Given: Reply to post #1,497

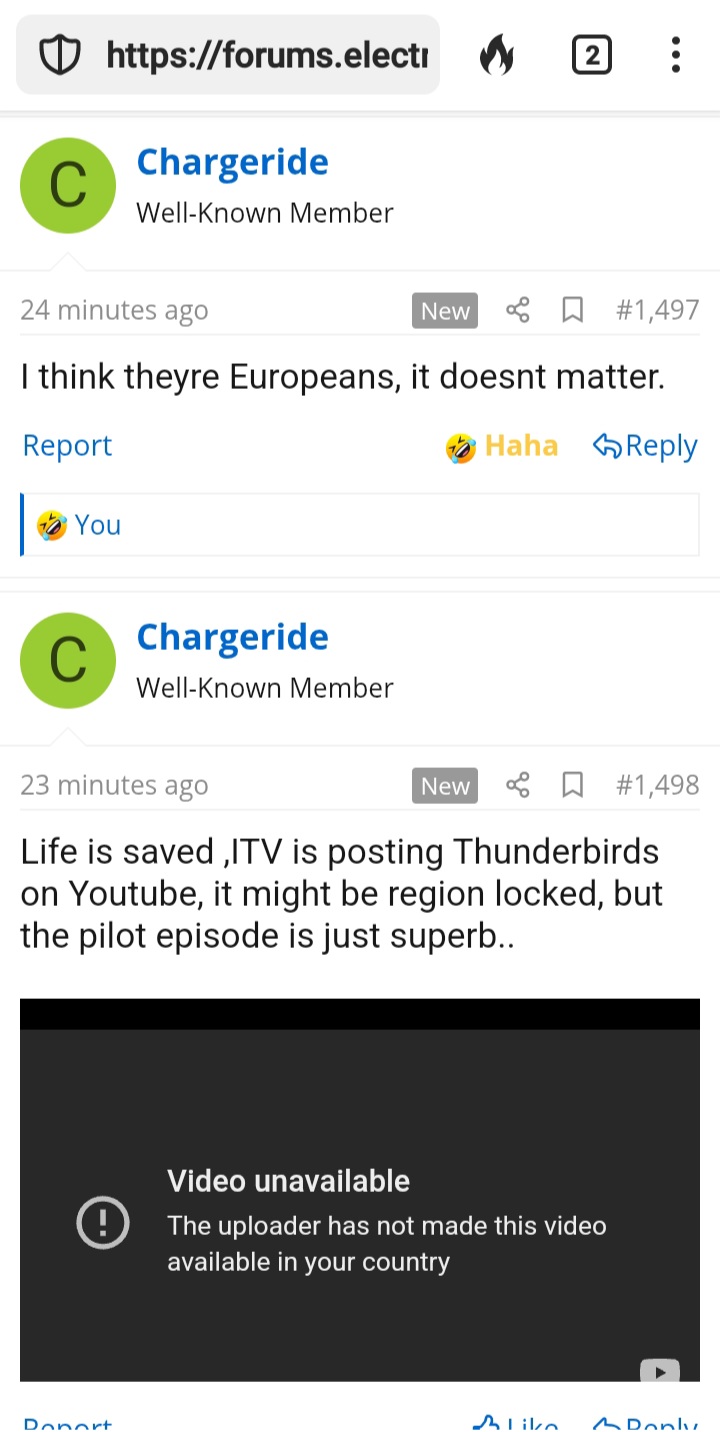Looking at the screenshot, I should tap(645, 446).
